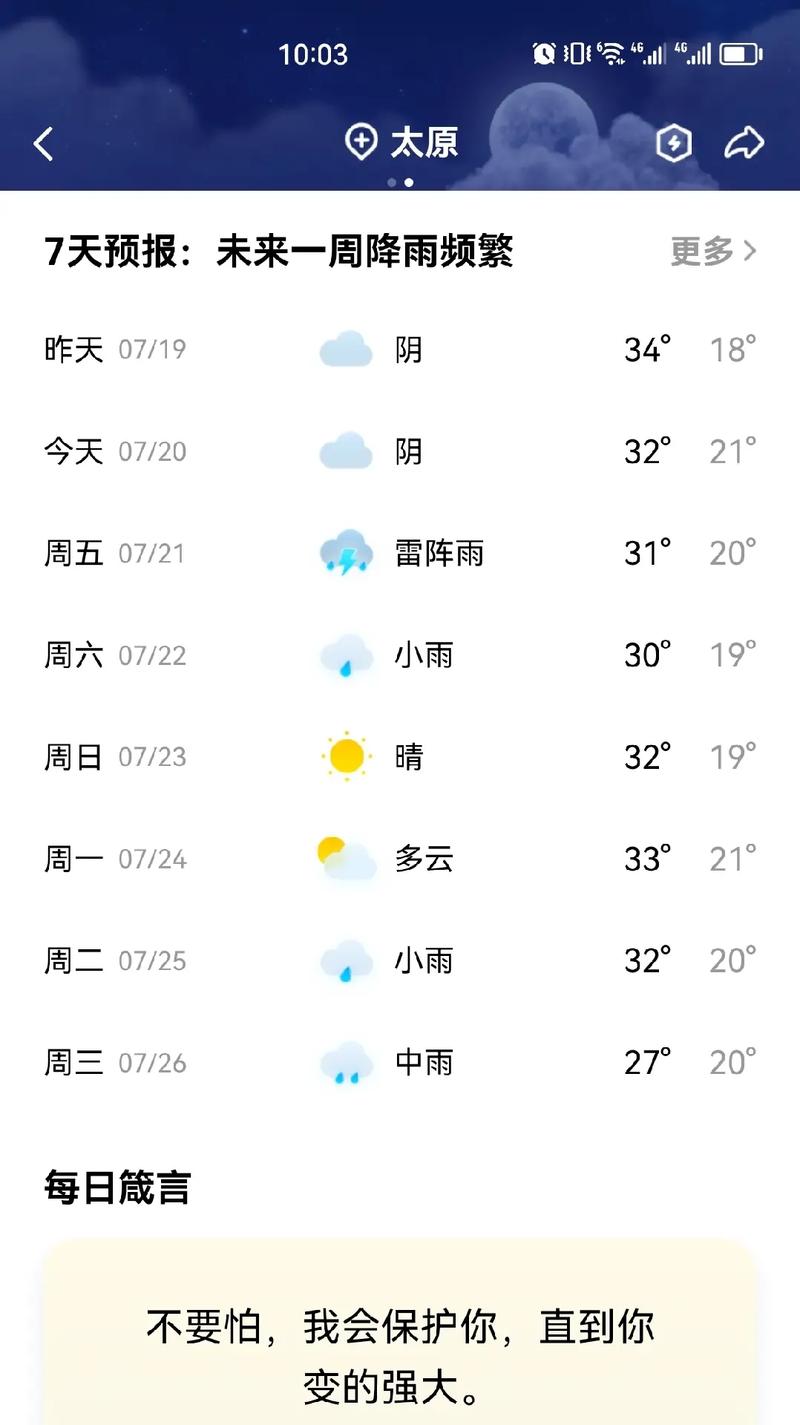
Task: Expand the 周五 07/21 forecast row
Action: [x=400, y=554]
